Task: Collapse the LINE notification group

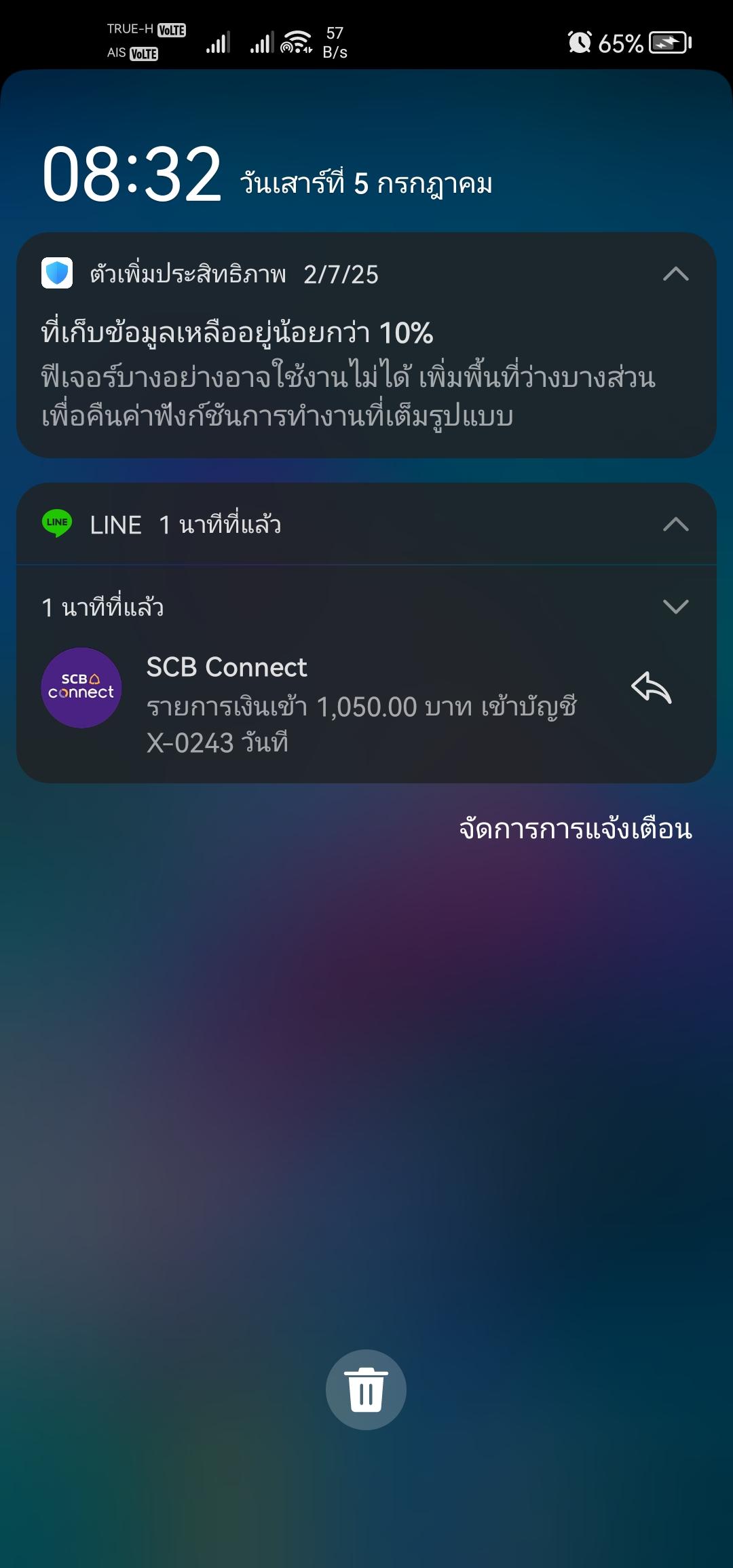Action: coord(675,525)
